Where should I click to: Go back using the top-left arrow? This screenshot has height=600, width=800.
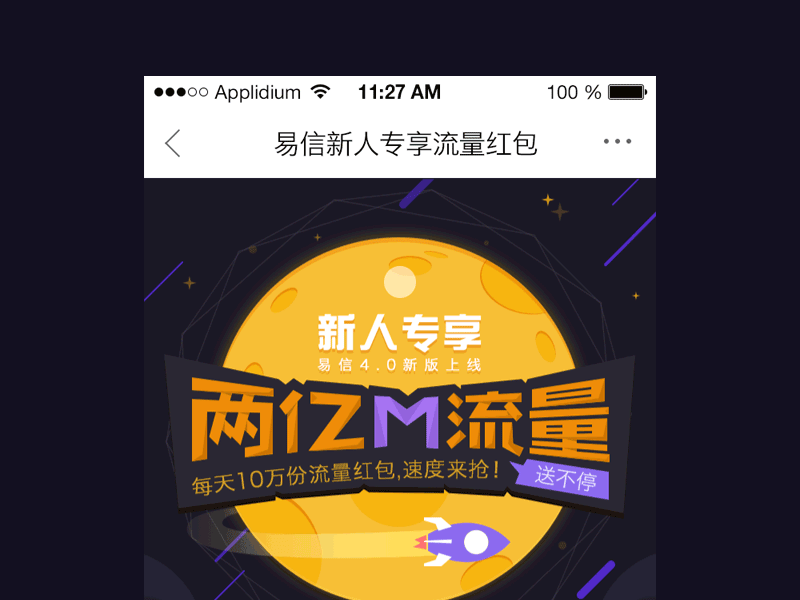(x=173, y=144)
